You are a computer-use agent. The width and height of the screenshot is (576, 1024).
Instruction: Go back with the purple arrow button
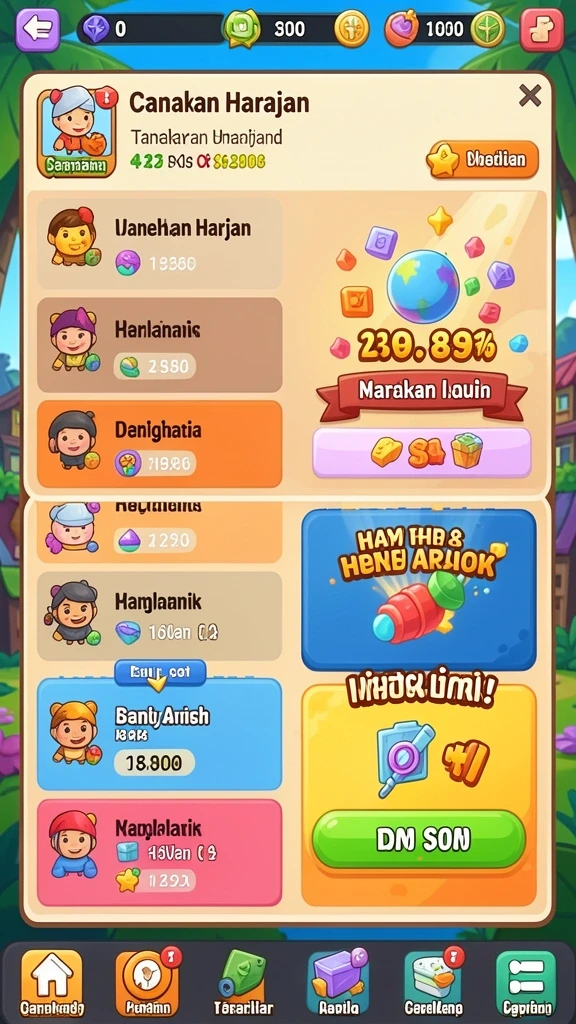click(x=37, y=29)
